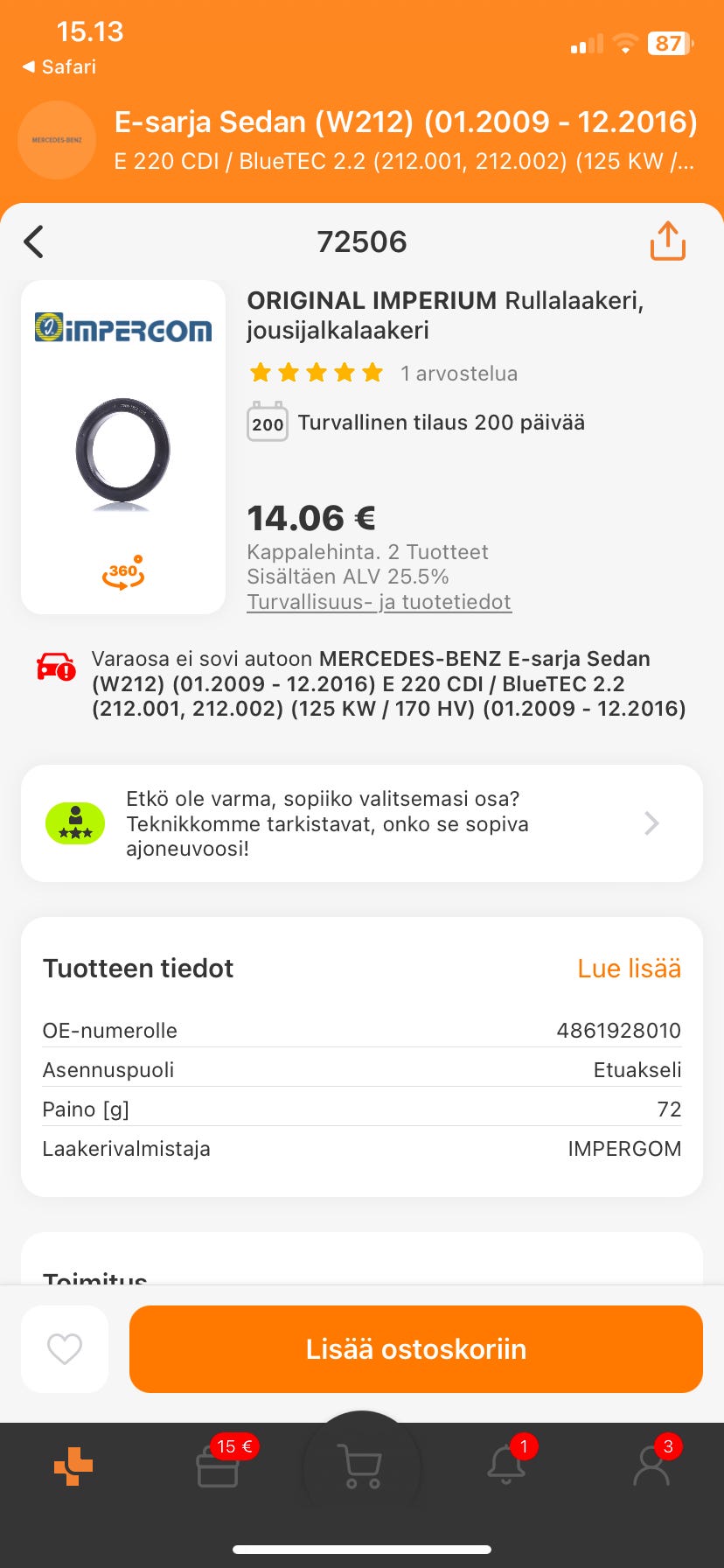
Task: Add product to wishlist with heart
Action: [65, 1348]
